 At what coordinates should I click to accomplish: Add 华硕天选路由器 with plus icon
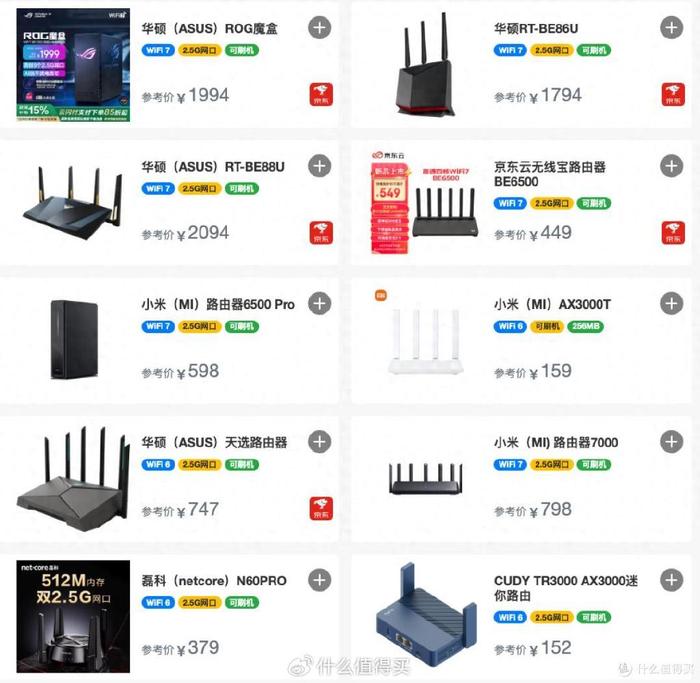tap(319, 441)
